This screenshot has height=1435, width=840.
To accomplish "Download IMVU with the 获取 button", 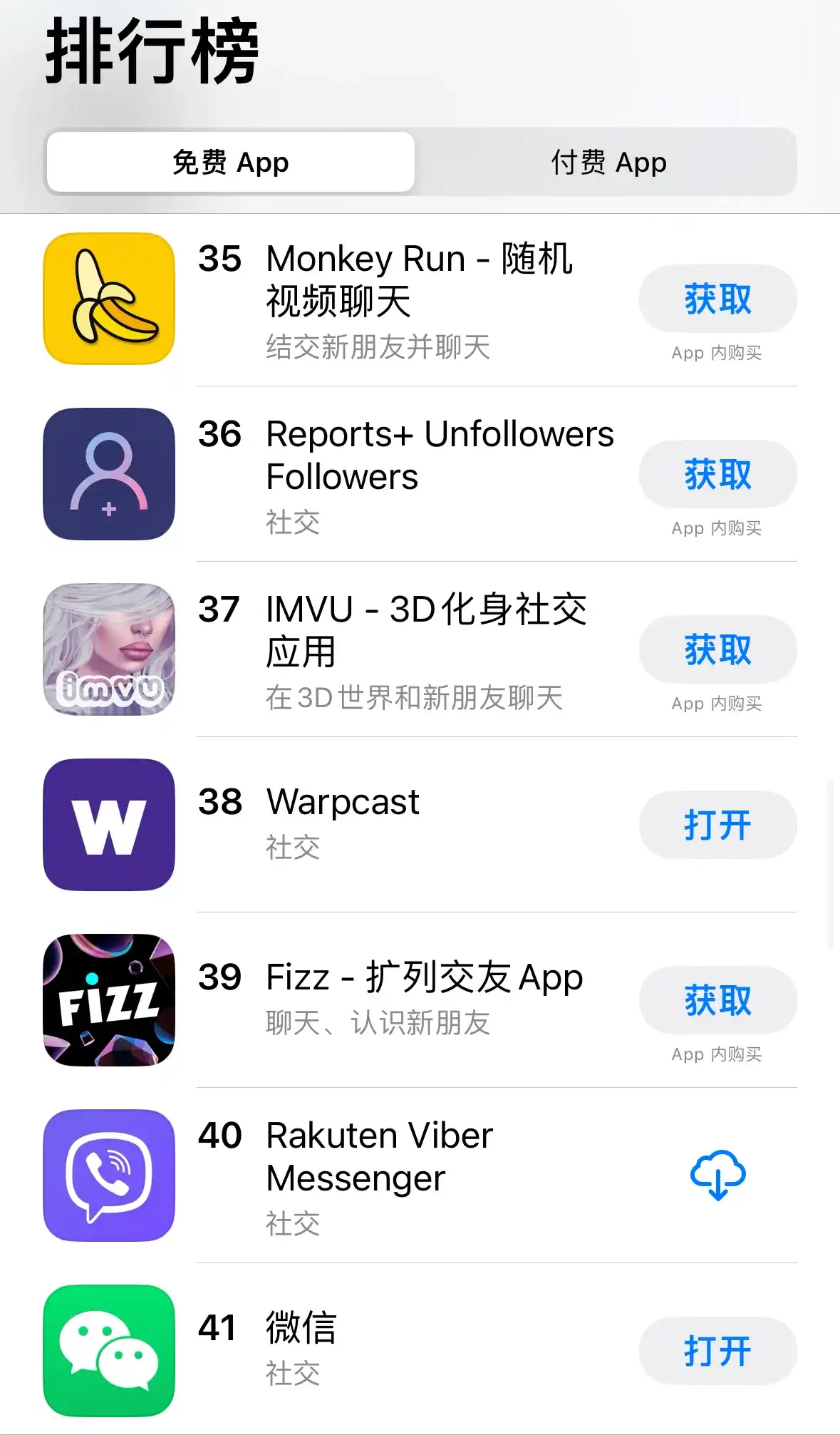I will [x=717, y=649].
